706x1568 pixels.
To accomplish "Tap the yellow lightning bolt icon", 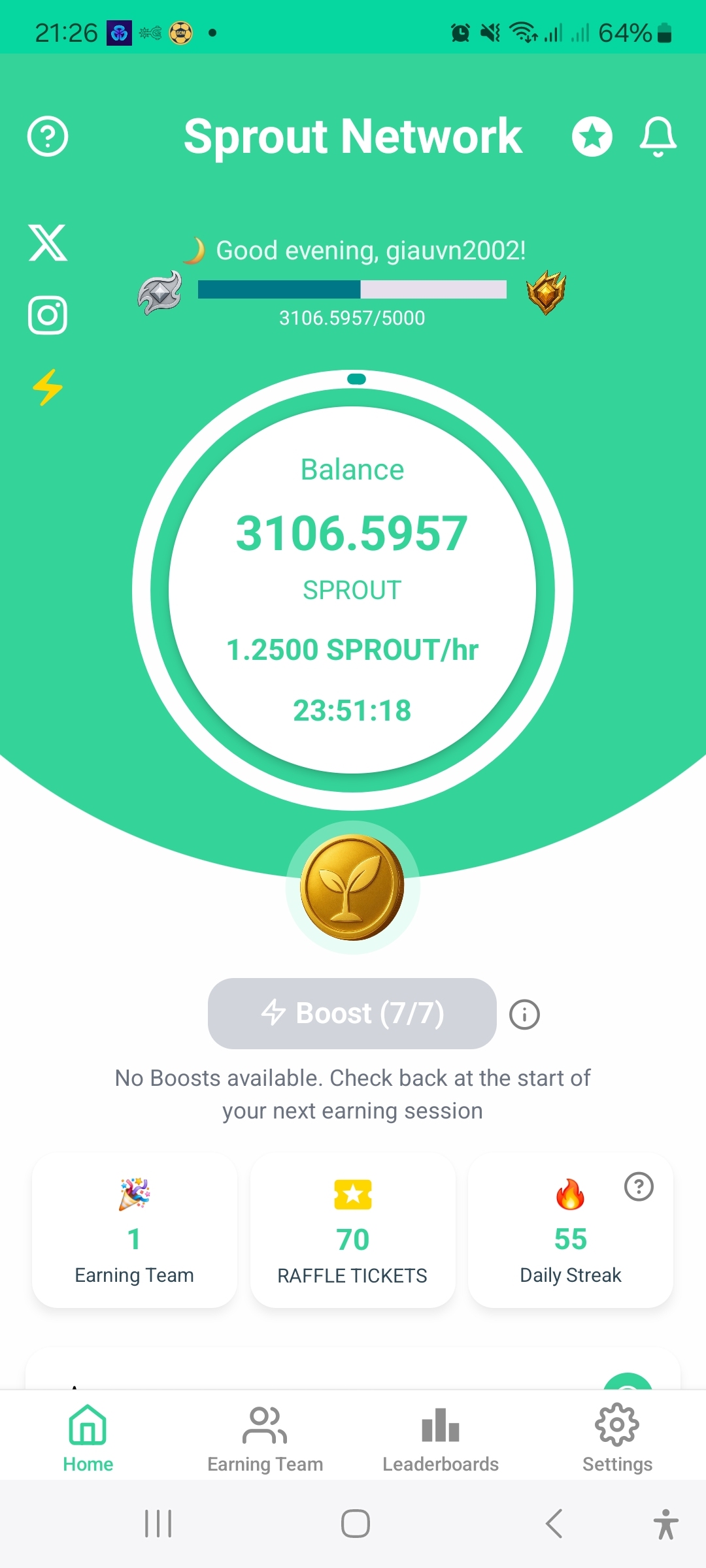I will pos(48,387).
